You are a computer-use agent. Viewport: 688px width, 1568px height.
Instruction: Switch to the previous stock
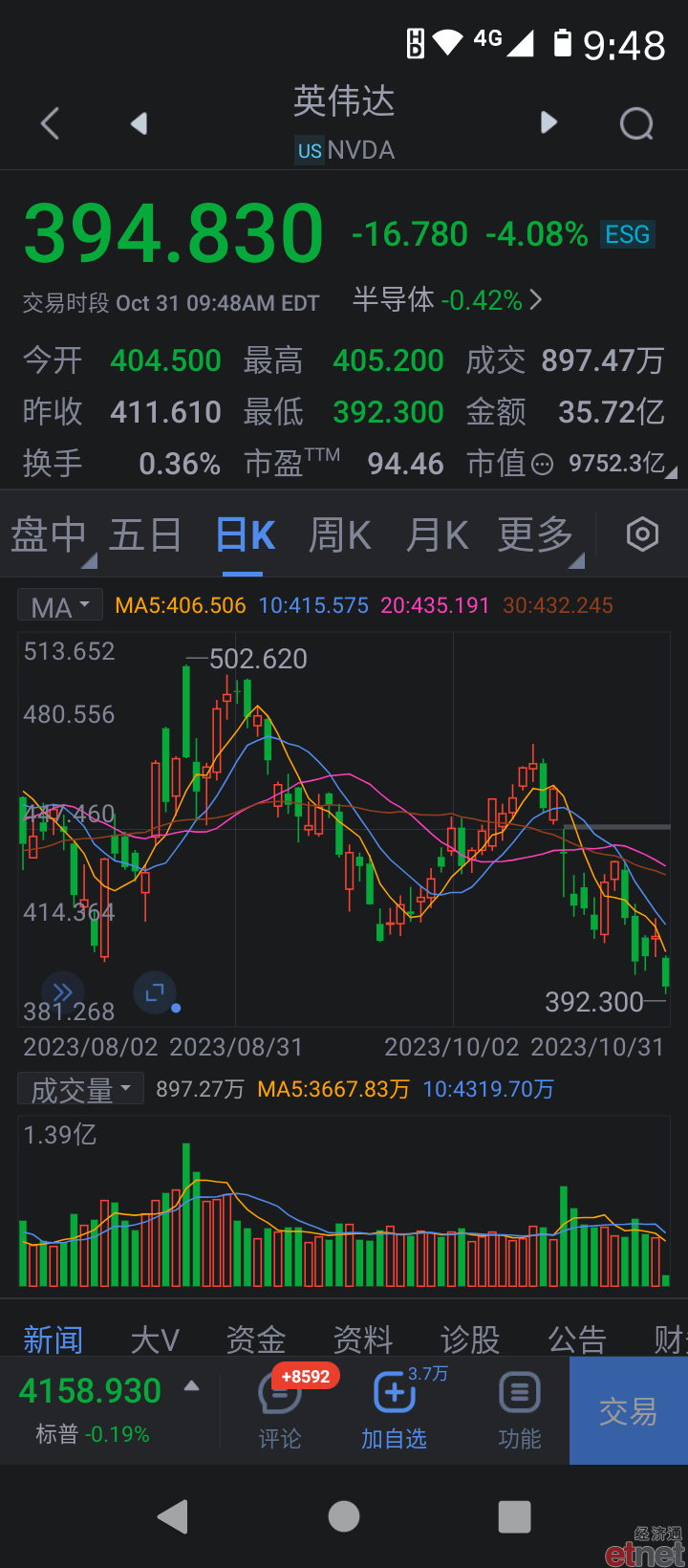(140, 123)
